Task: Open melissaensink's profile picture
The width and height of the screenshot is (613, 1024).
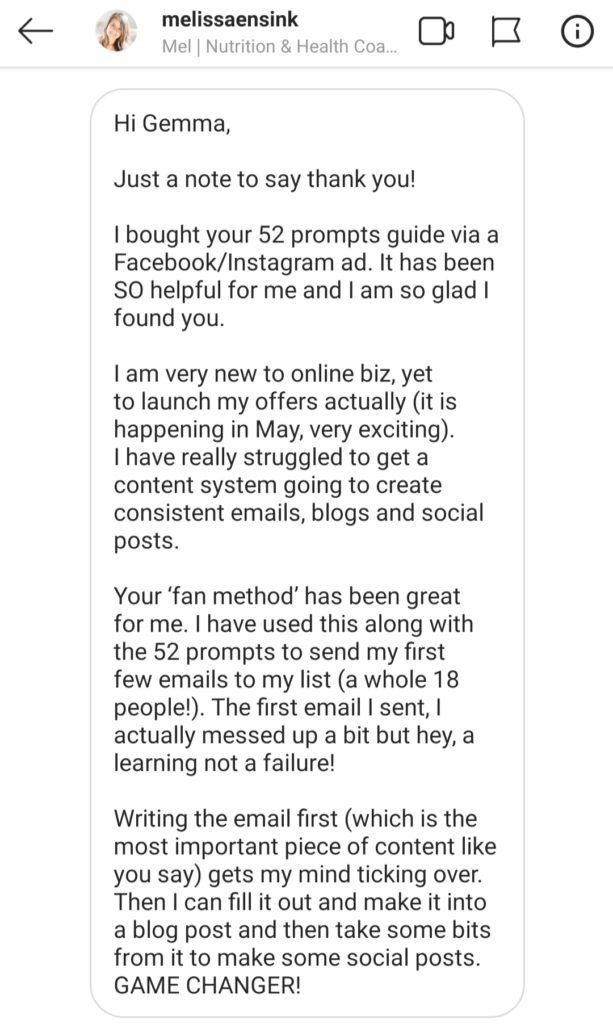Action: click(116, 31)
